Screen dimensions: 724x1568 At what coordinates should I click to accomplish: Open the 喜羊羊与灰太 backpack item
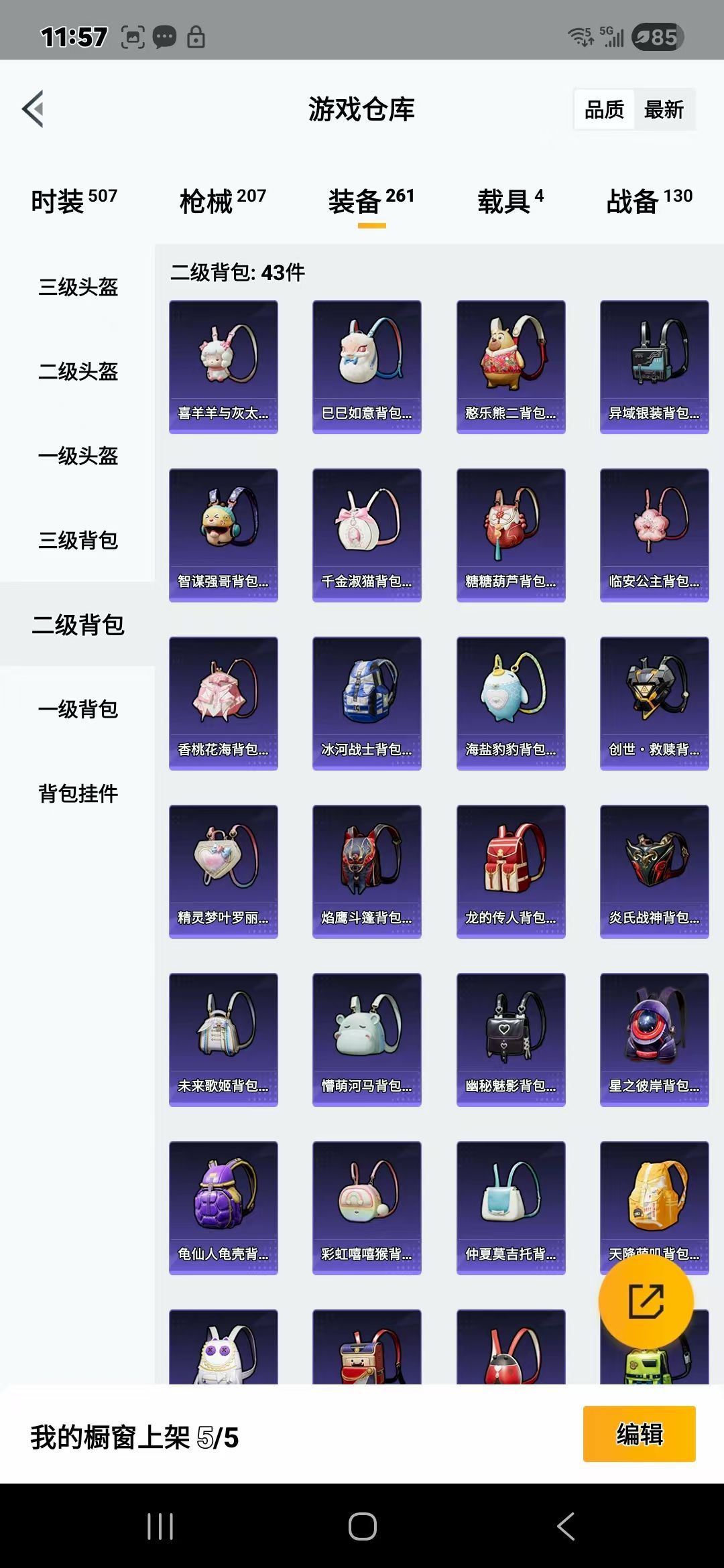223,367
